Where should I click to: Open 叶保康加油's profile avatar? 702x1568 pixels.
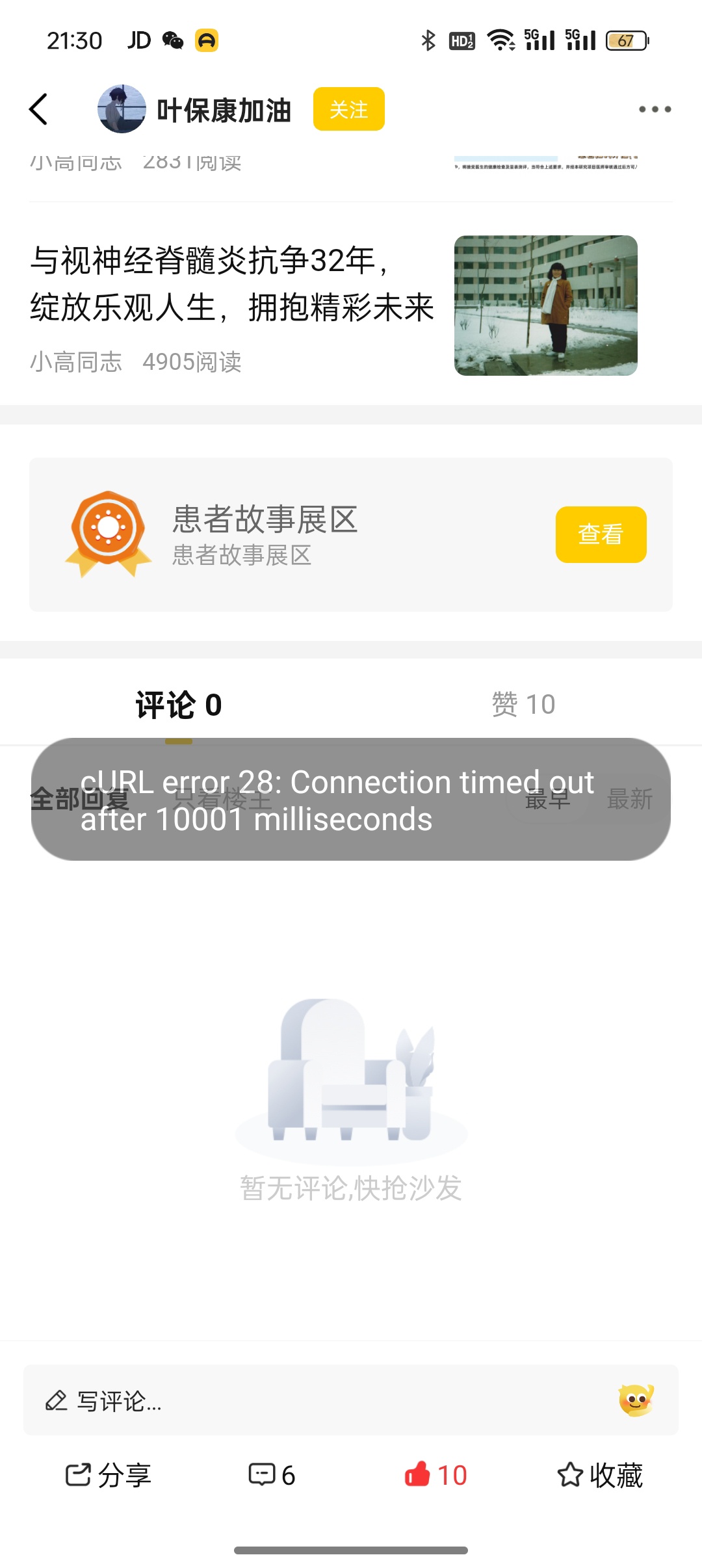pos(122,109)
